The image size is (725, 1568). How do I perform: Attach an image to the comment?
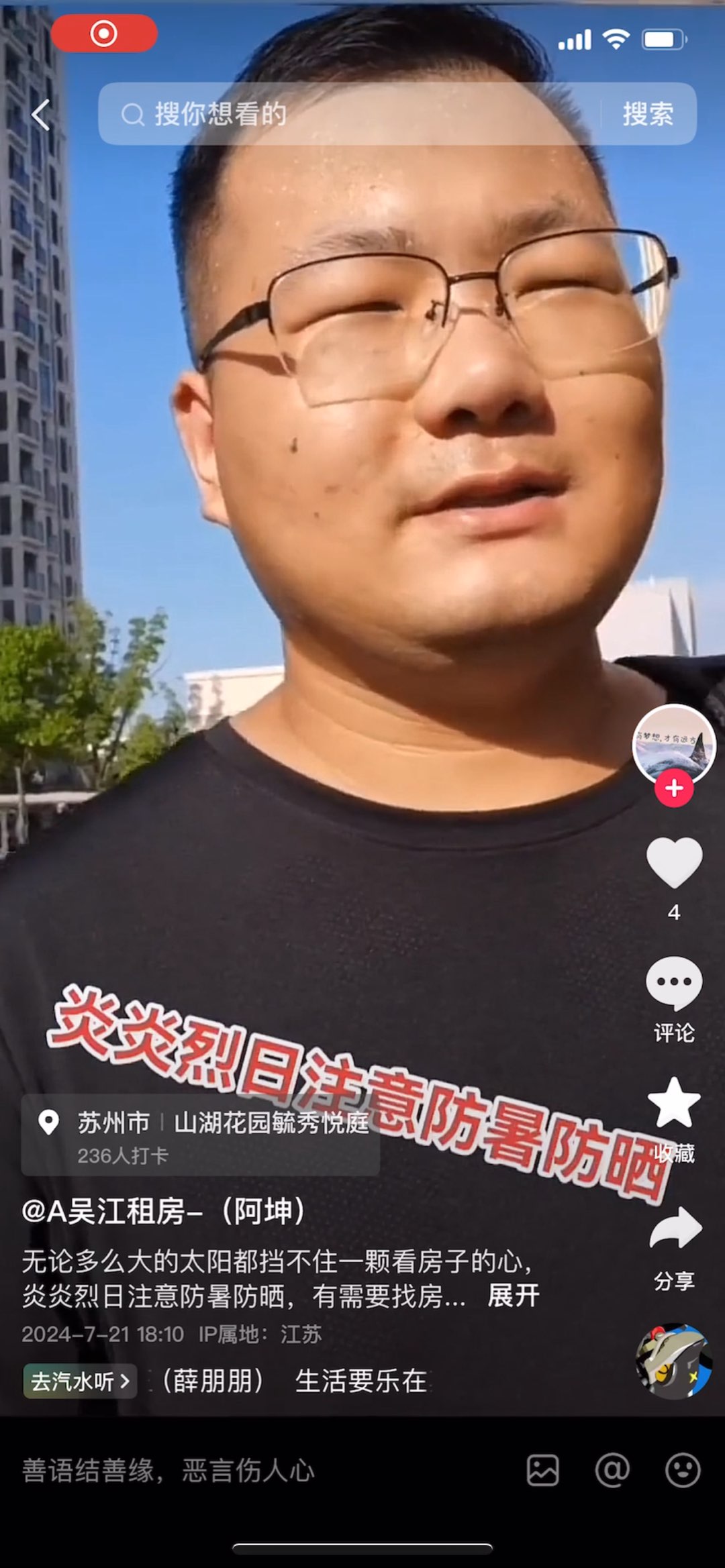point(542,1471)
